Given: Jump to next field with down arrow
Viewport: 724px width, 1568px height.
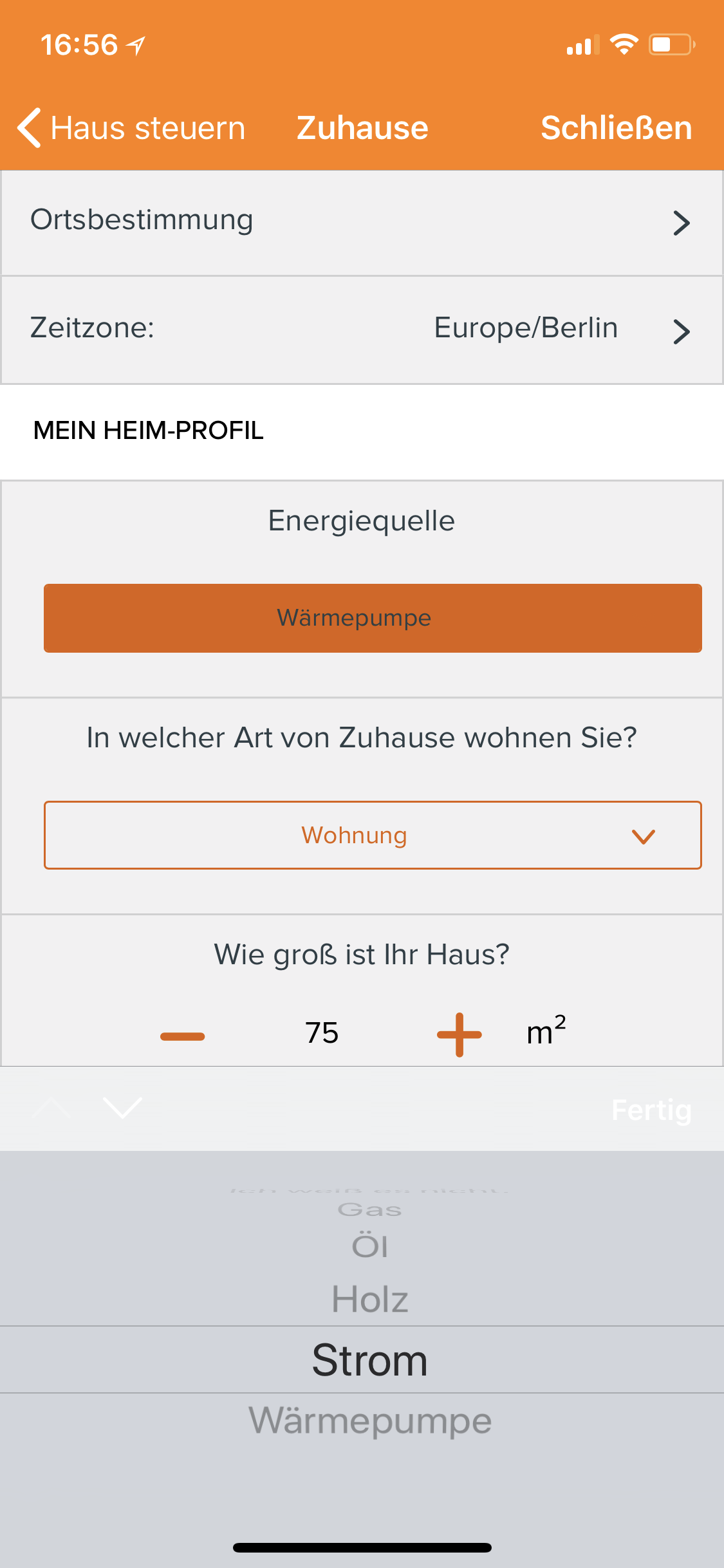Looking at the screenshot, I should [x=122, y=1108].
